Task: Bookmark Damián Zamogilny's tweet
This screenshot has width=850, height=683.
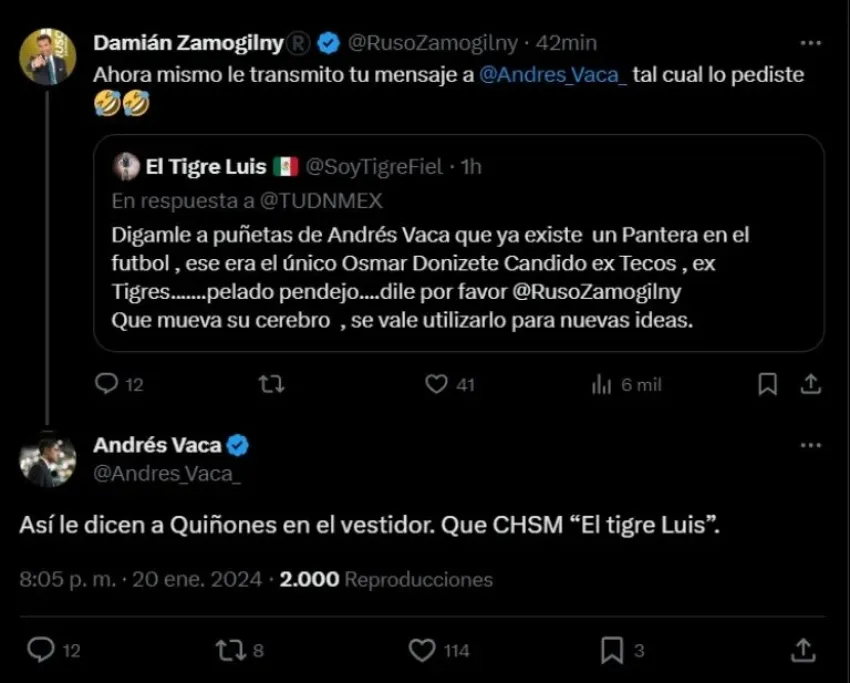Action: (767, 384)
